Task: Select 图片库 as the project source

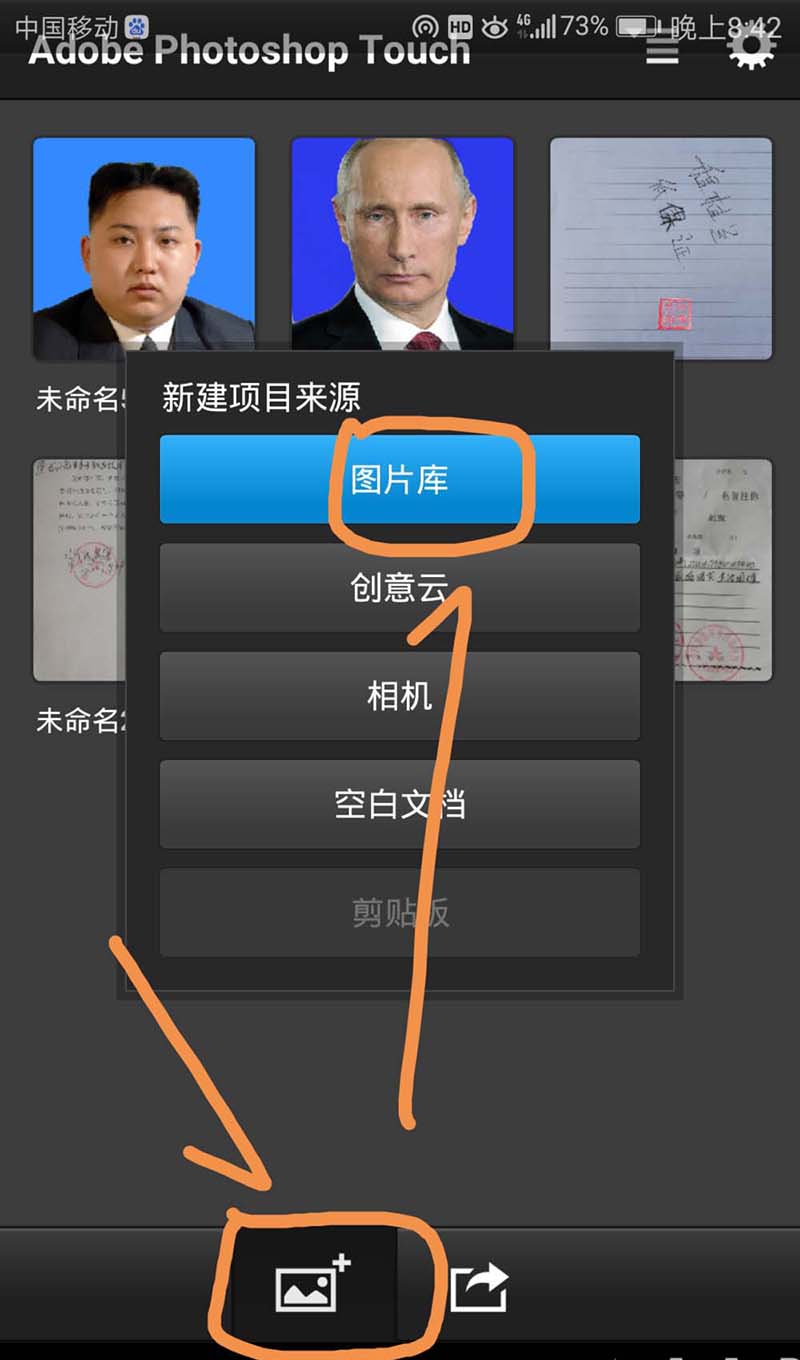Action: 399,479
